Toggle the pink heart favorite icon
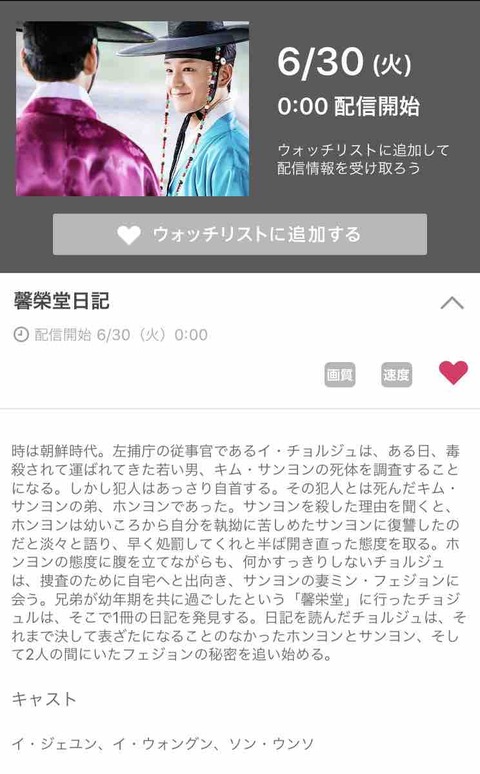 click(453, 372)
